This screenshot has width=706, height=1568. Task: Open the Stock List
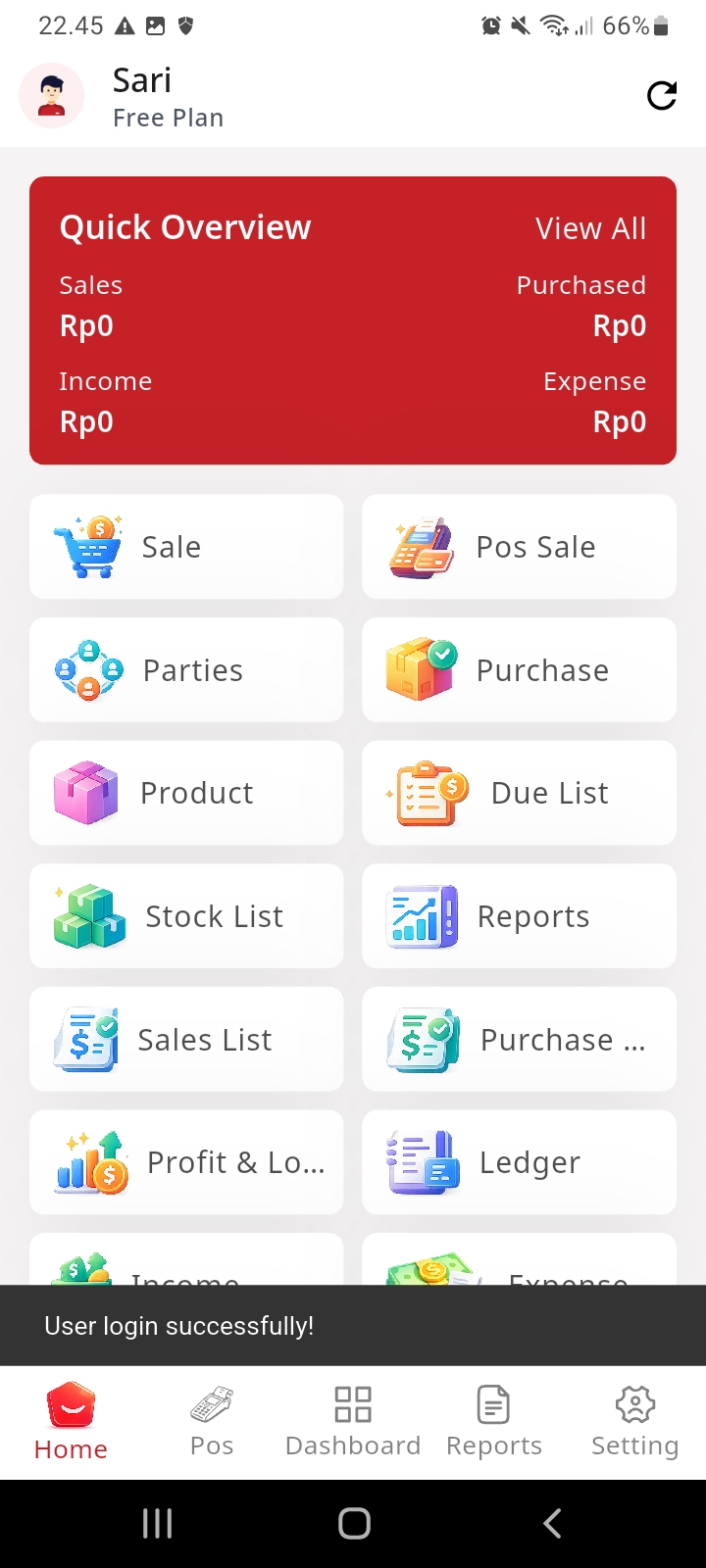[186, 916]
